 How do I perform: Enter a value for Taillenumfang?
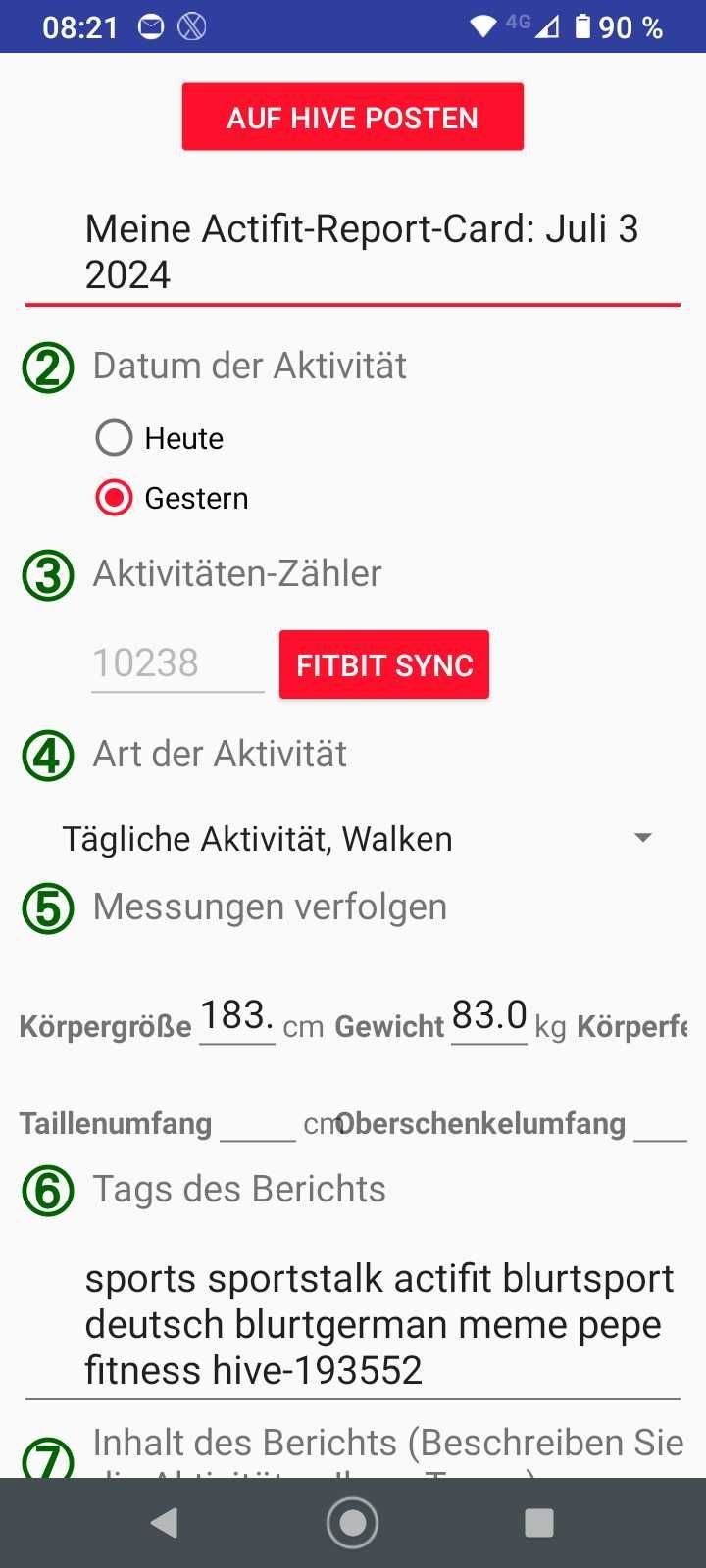[258, 1122]
